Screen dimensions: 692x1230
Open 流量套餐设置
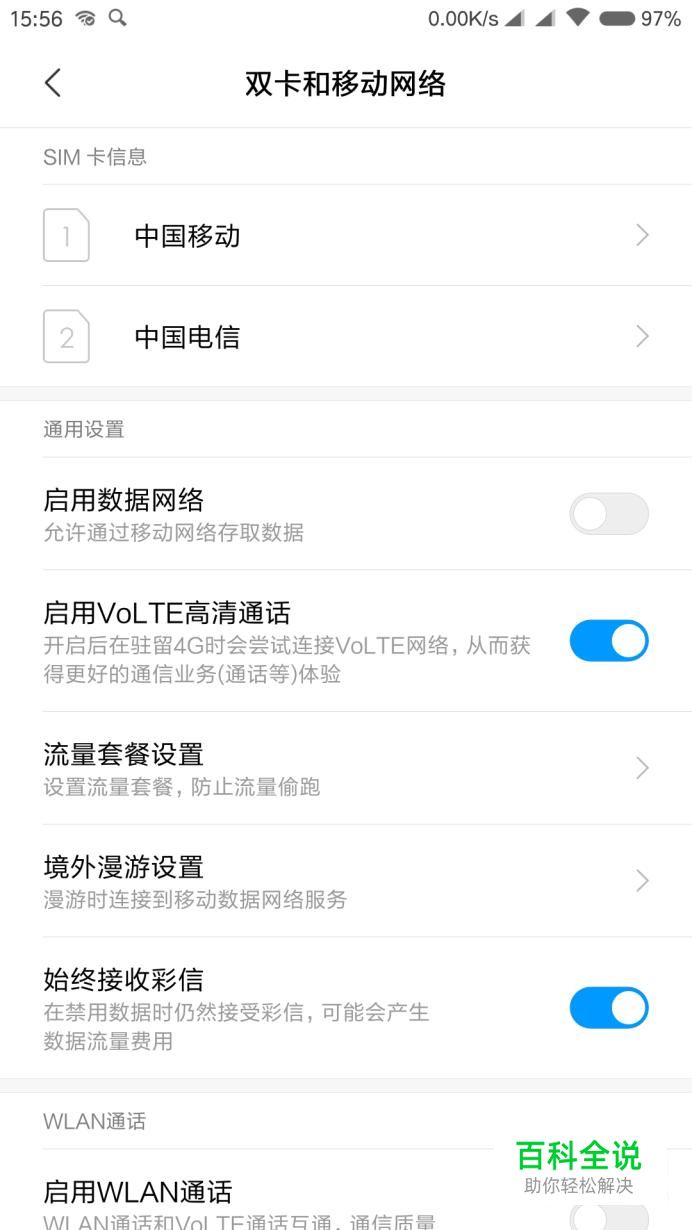click(x=346, y=768)
